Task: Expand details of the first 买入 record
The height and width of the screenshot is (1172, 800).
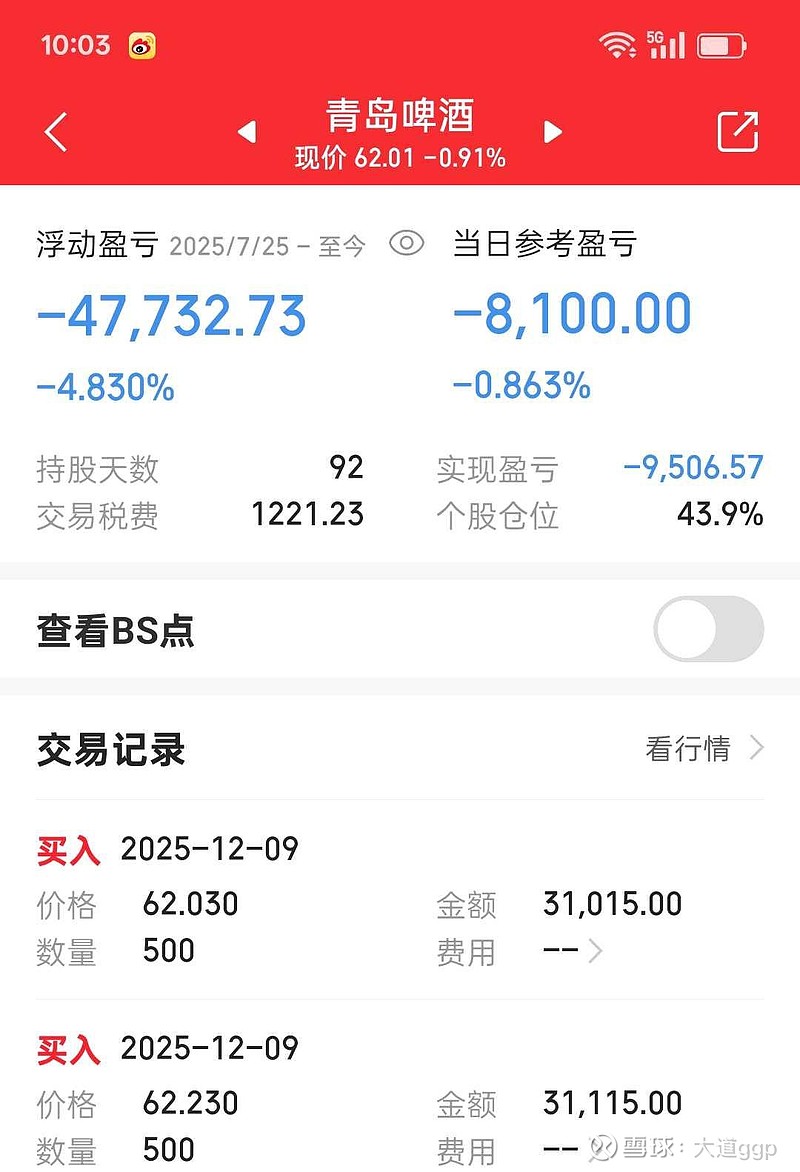Action: (594, 952)
